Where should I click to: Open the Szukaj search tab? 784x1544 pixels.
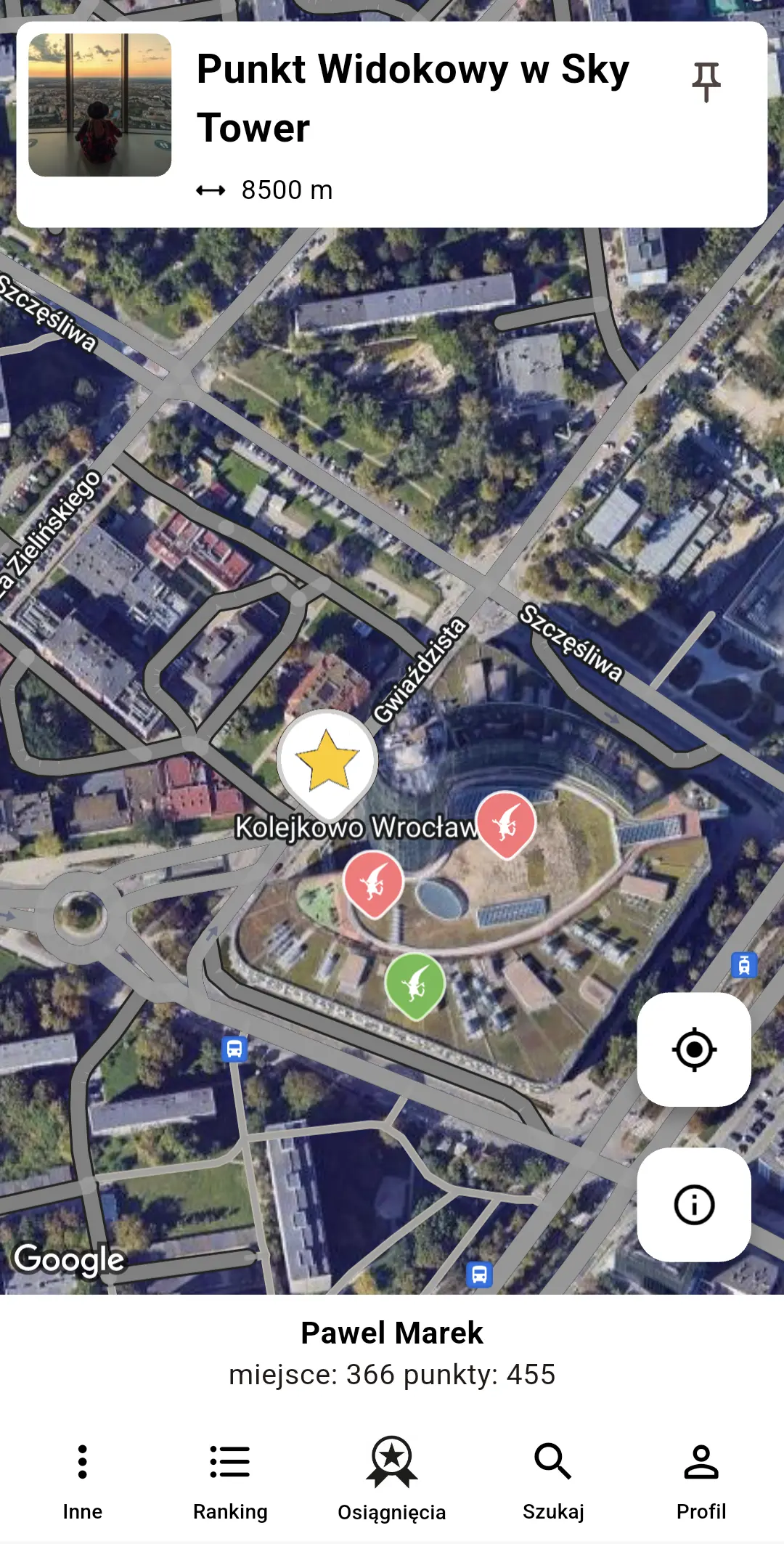click(553, 1481)
